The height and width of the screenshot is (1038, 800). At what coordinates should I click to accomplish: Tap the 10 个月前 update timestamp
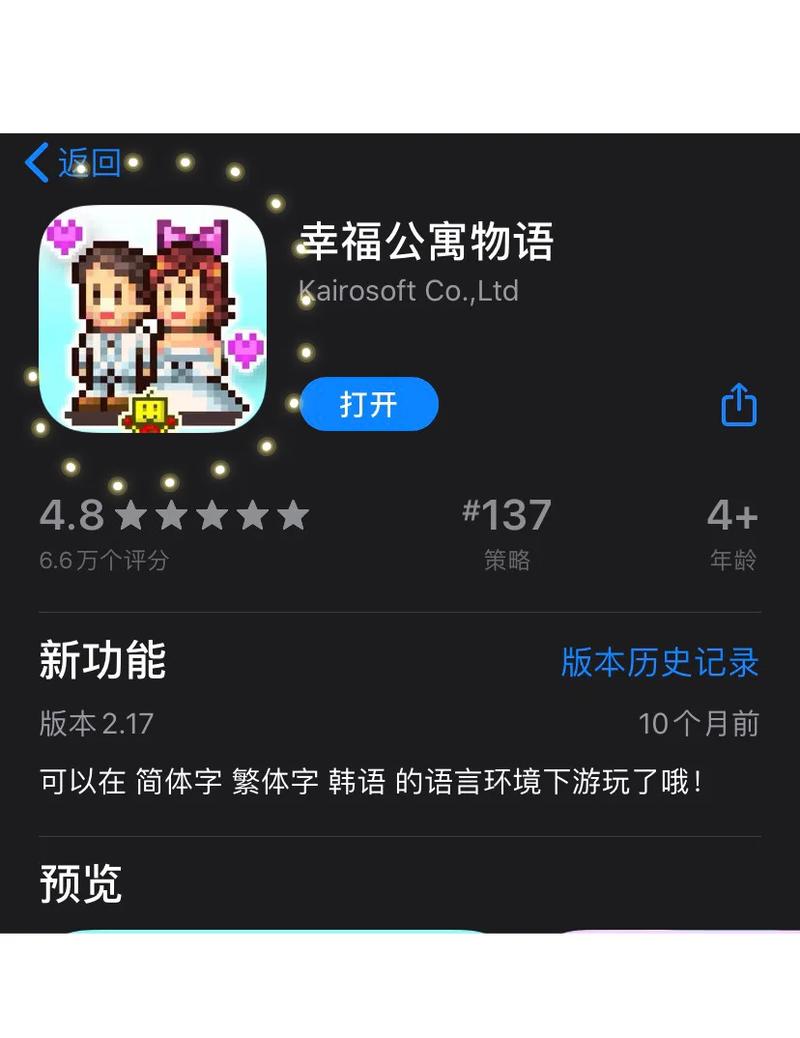(698, 723)
